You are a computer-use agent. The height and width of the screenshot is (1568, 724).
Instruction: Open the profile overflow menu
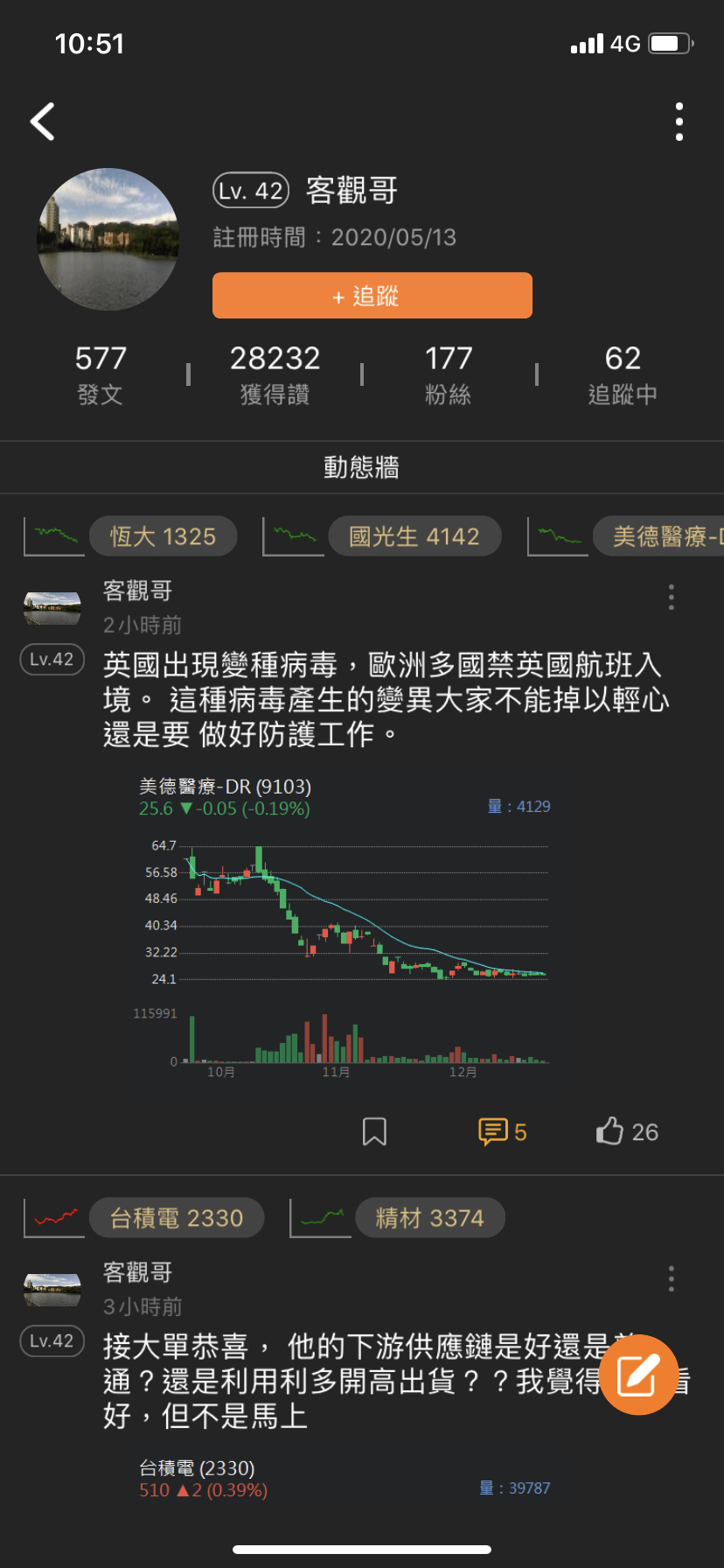pyautogui.click(x=679, y=122)
